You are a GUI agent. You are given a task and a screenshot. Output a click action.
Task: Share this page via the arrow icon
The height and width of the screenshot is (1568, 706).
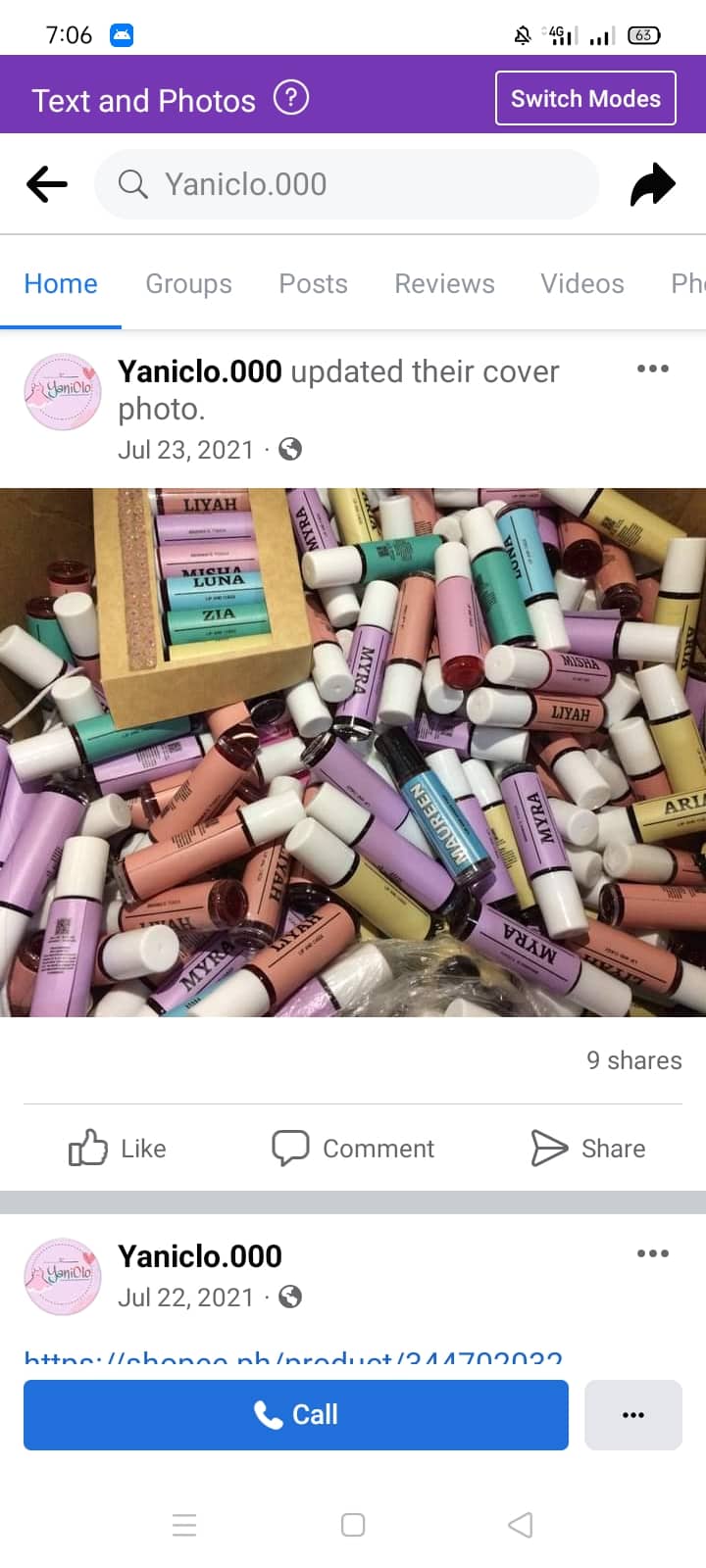653,184
